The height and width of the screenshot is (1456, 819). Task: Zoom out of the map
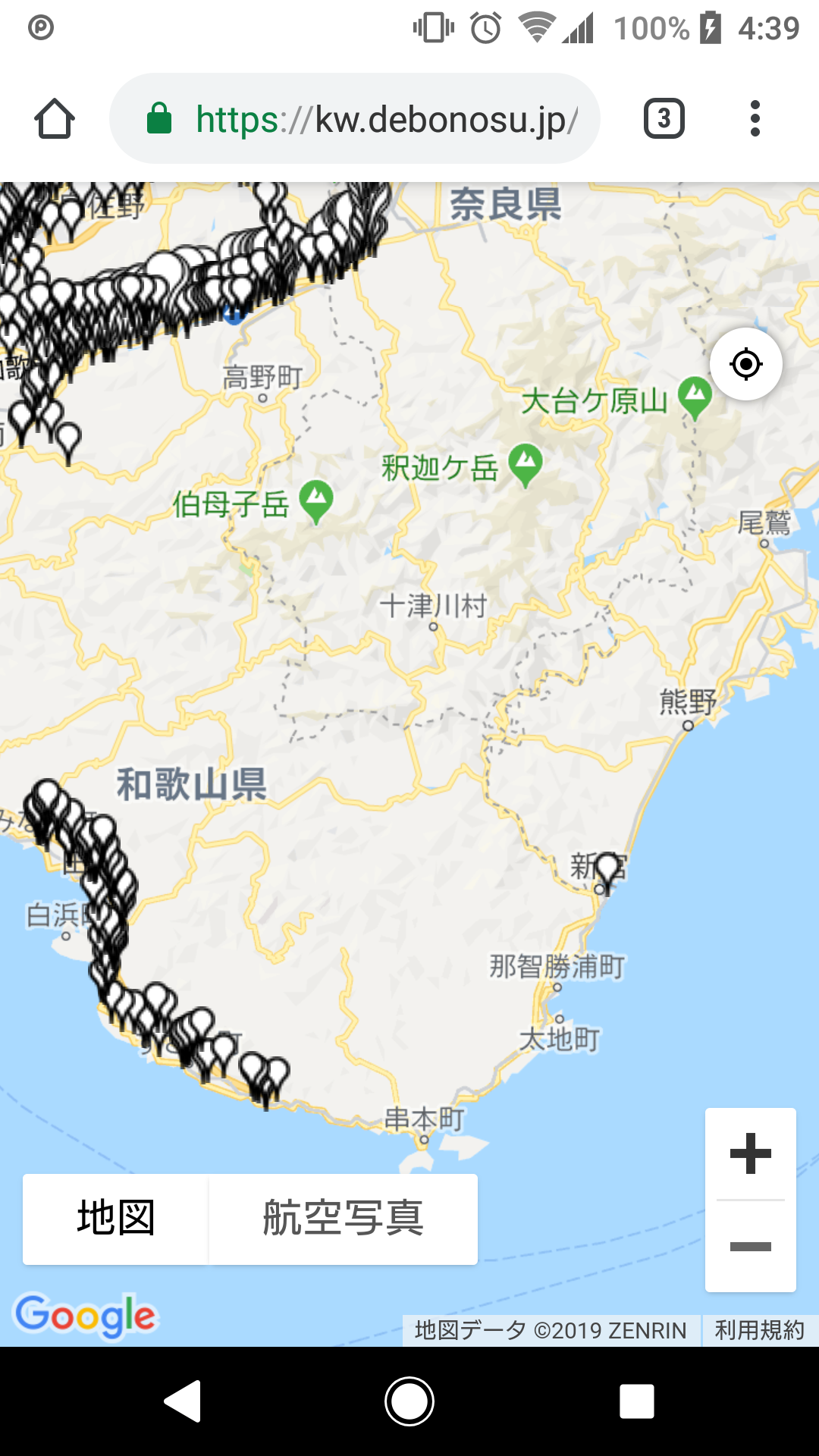[750, 1246]
